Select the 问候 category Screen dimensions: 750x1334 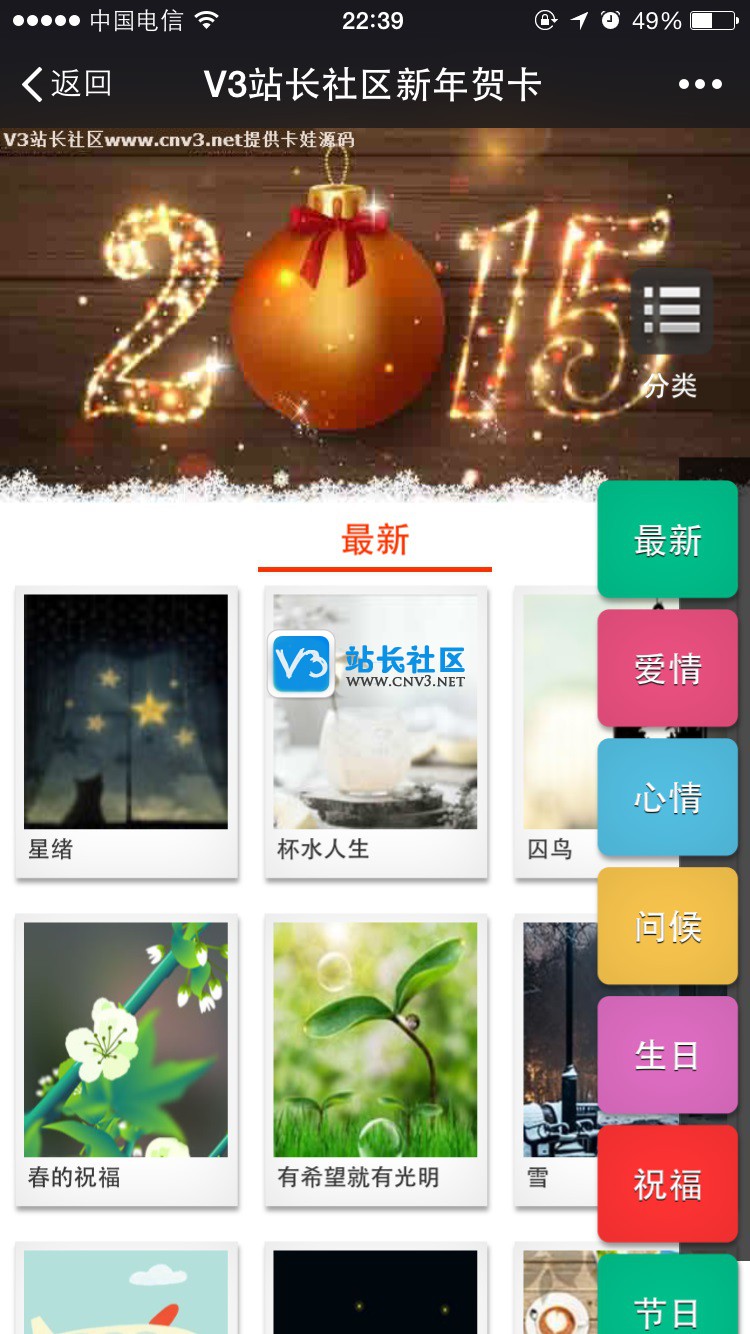click(x=667, y=926)
